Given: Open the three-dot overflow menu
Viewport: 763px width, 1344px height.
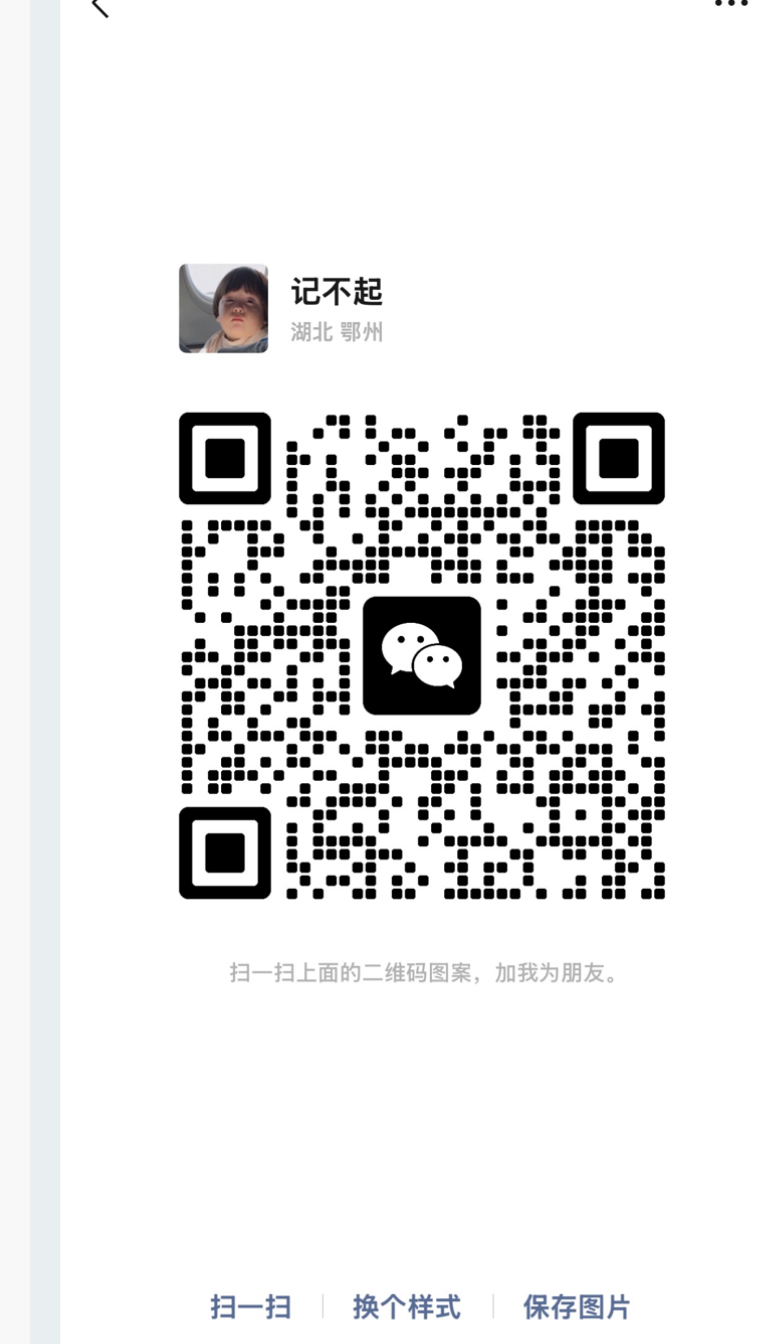Looking at the screenshot, I should 730,4.
